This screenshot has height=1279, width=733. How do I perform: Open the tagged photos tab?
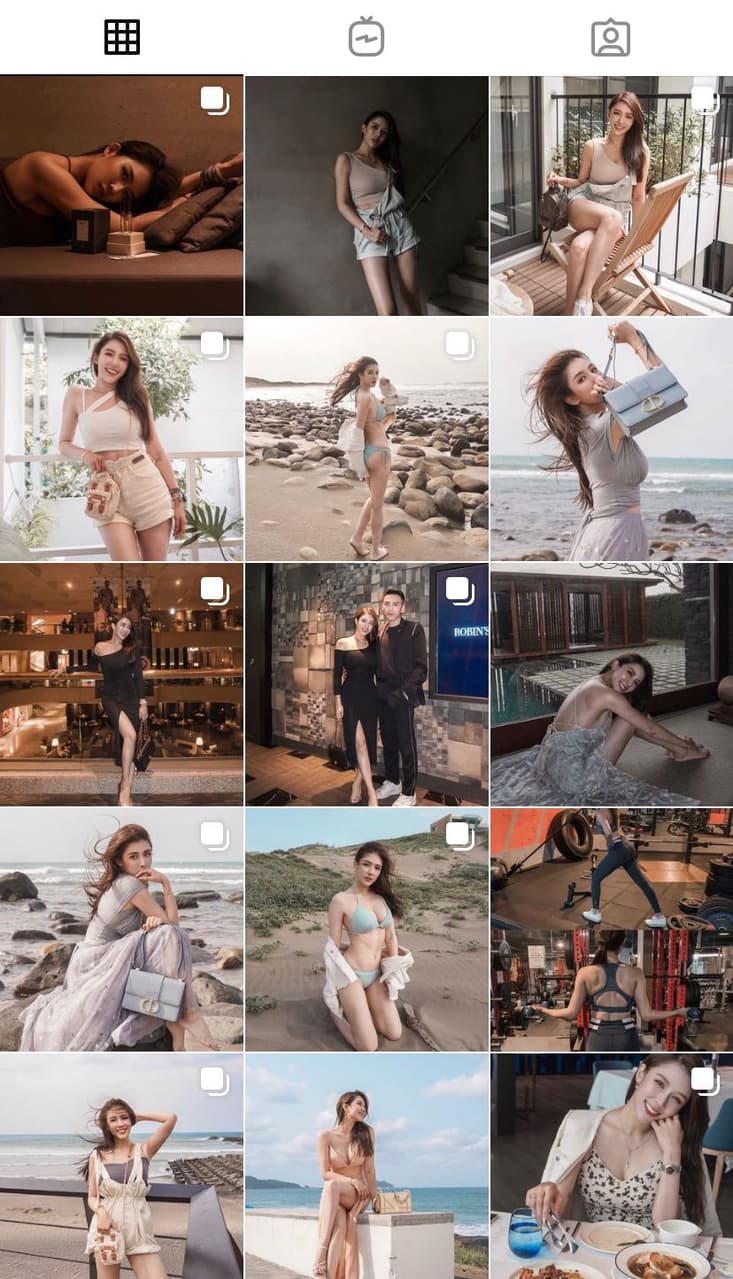coord(610,37)
